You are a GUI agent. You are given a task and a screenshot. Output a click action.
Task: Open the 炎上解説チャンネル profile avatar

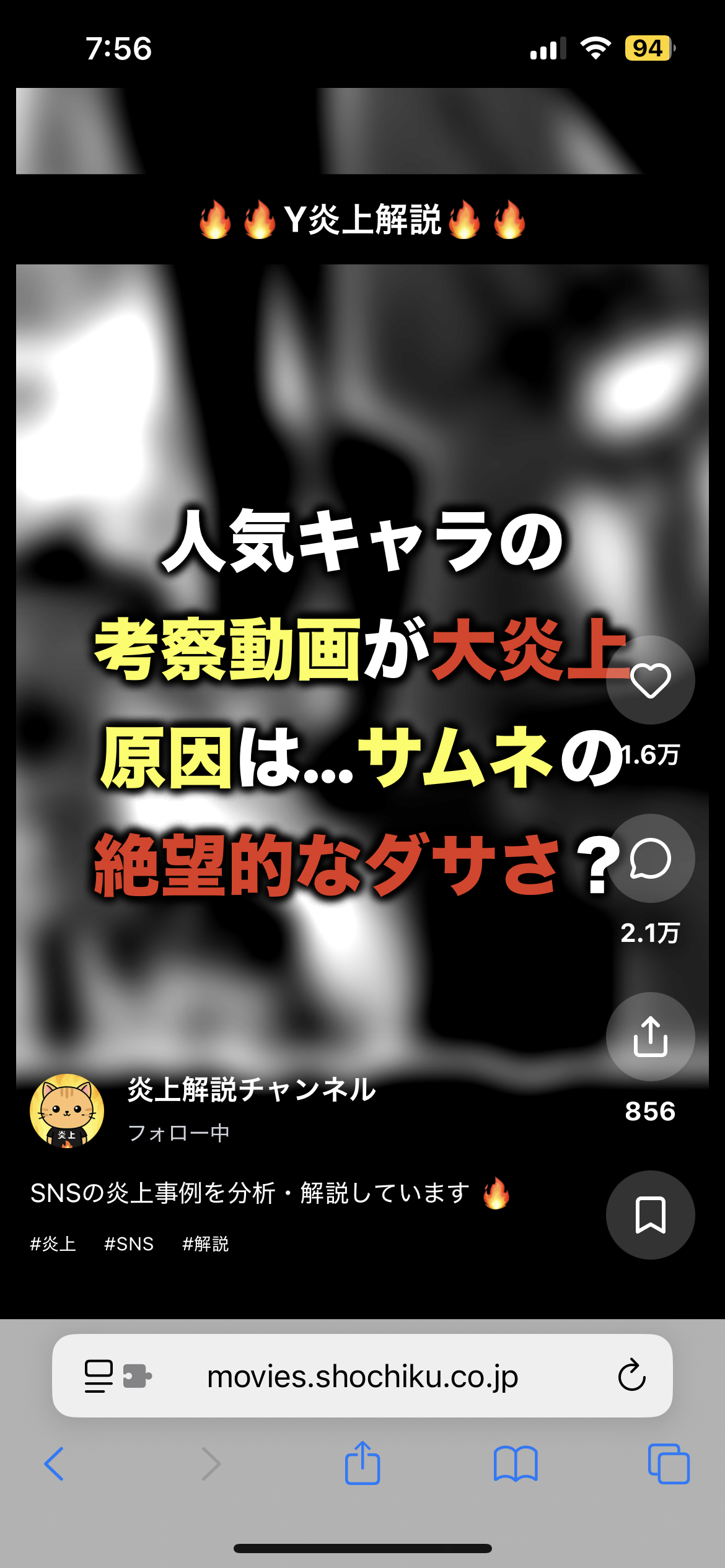[67, 1111]
